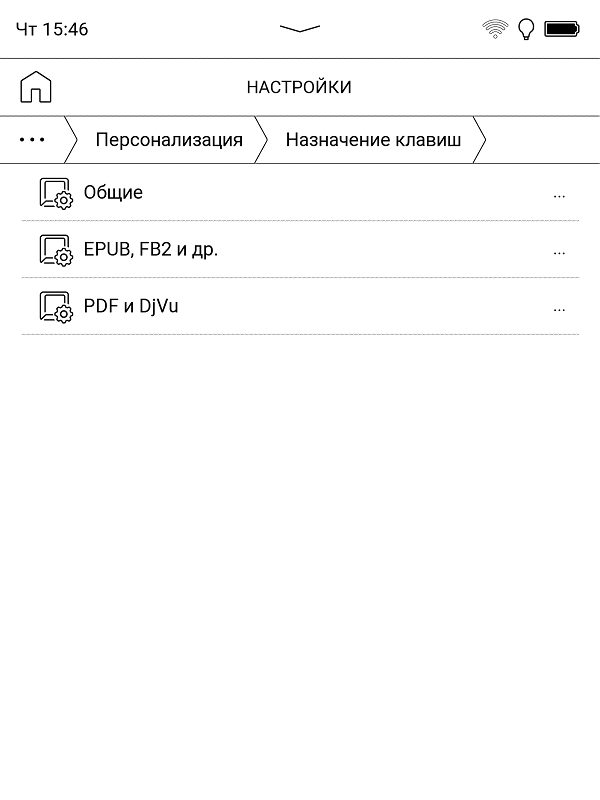This screenshot has height=800, width=600.
Task: Go back to Персонализация breadcrumb
Action: pyautogui.click(x=168, y=140)
